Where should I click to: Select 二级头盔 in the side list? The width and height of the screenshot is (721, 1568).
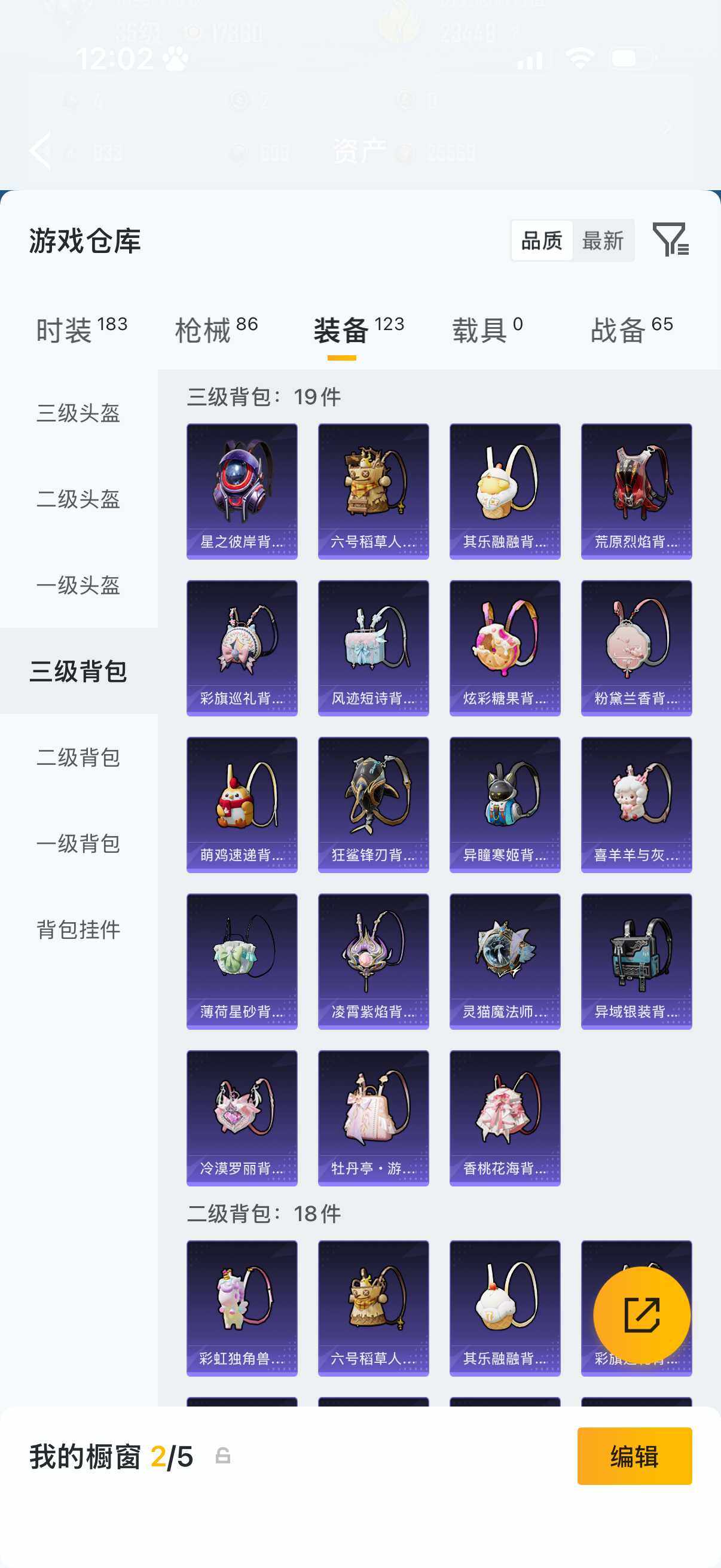point(78,499)
